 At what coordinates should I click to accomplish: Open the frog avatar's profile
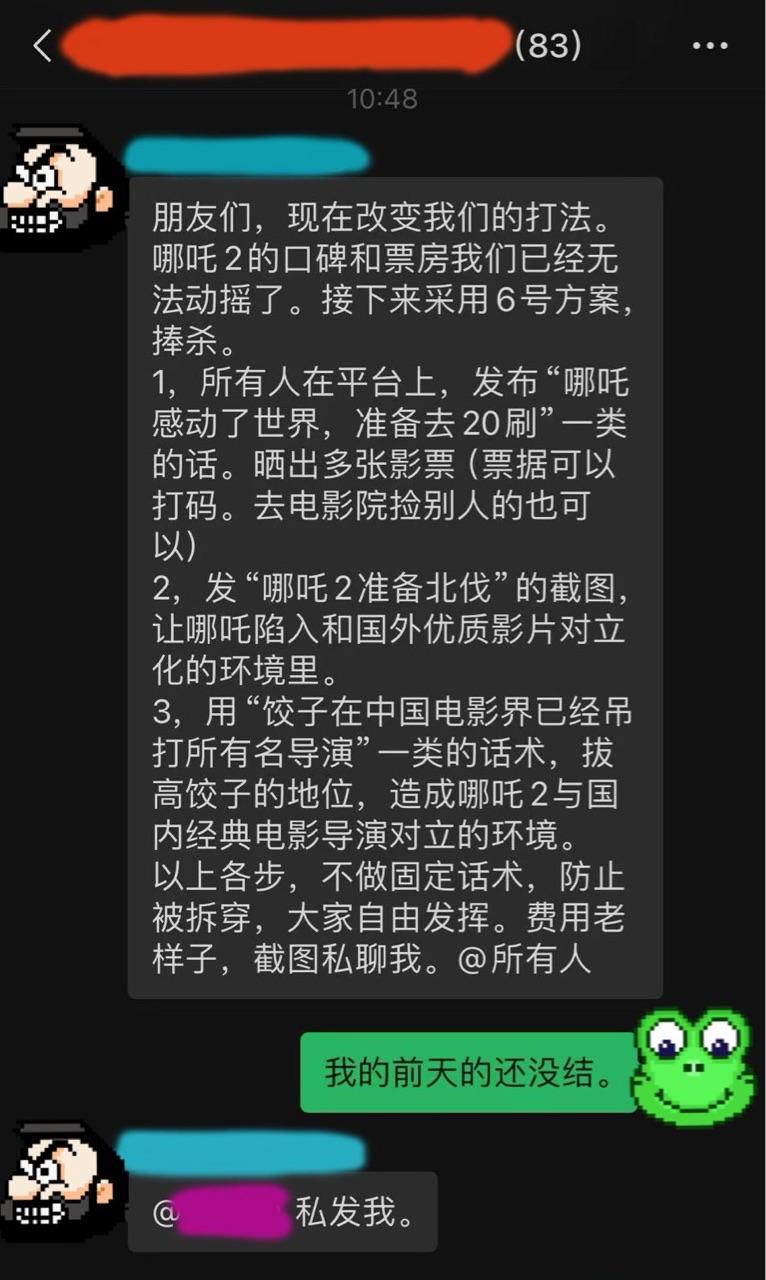[696, 1066]
